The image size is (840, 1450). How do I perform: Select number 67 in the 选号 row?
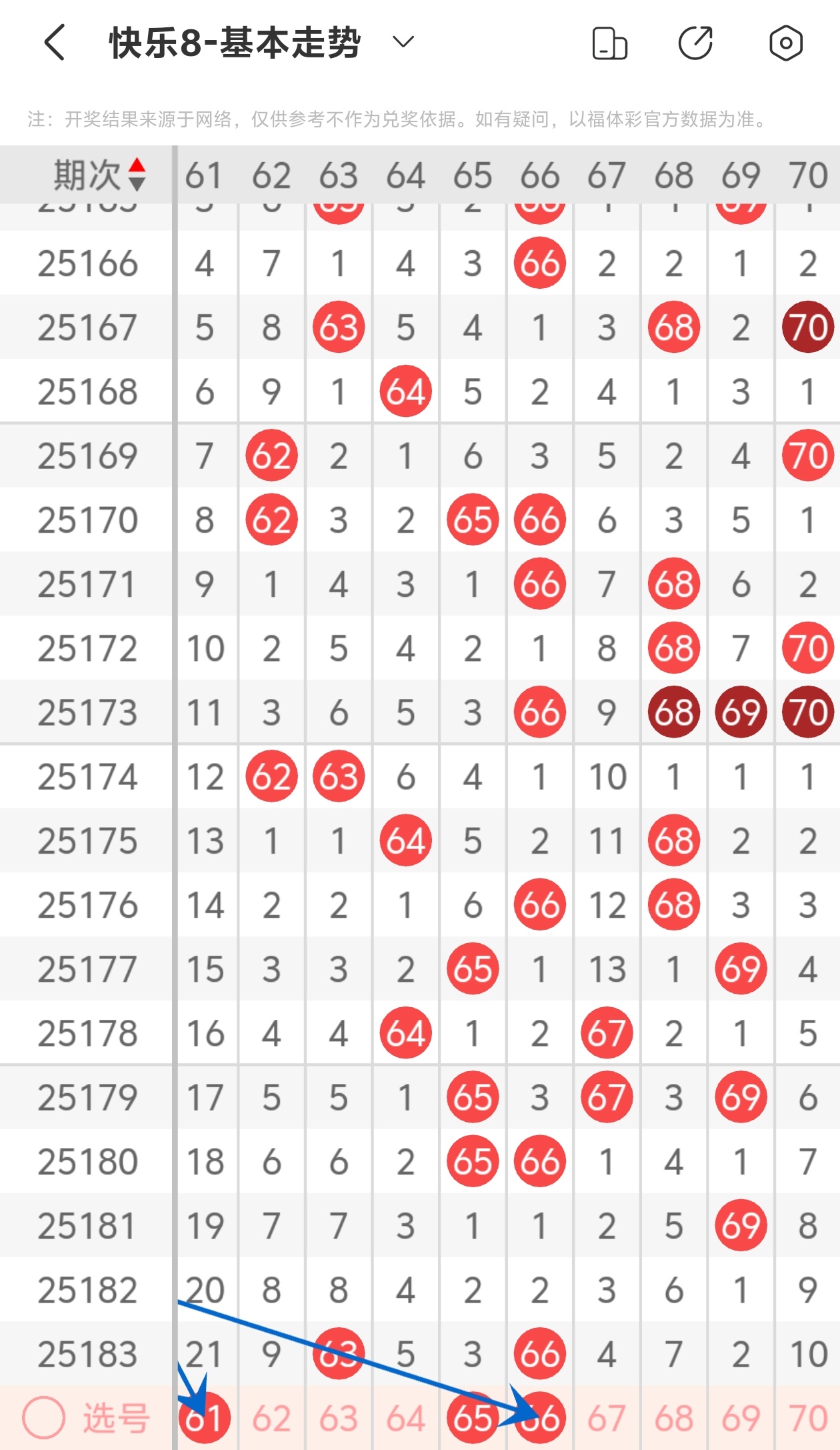click(607, 1418)
